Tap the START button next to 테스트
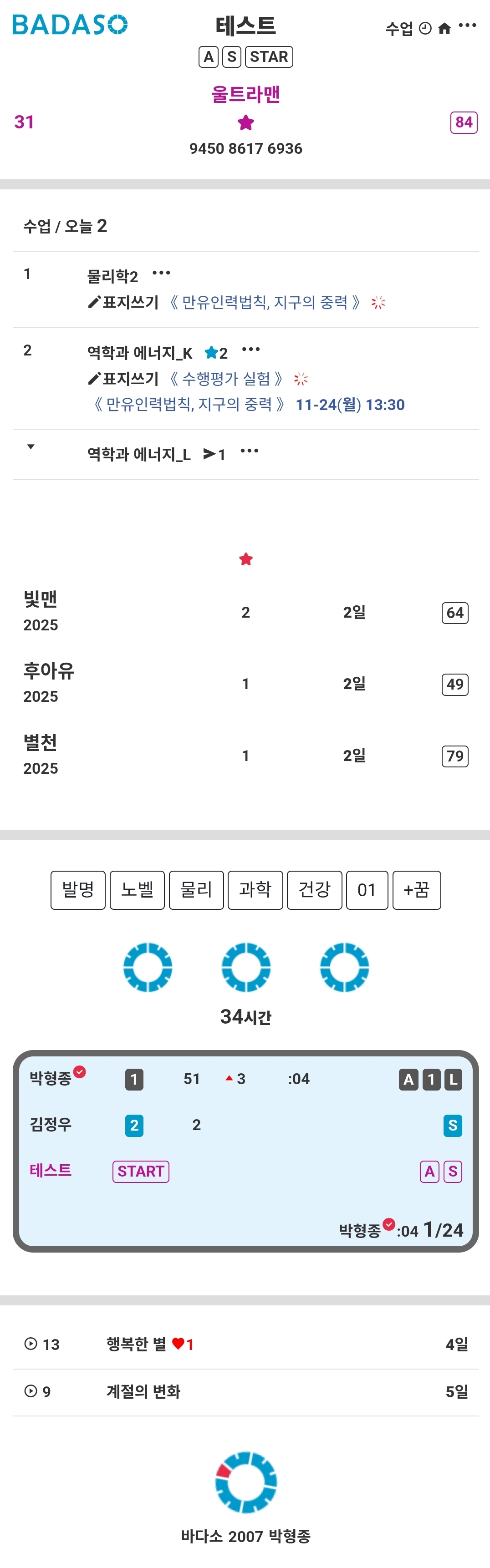The width and height of the screenshot is (490, 1568). 141,1171
